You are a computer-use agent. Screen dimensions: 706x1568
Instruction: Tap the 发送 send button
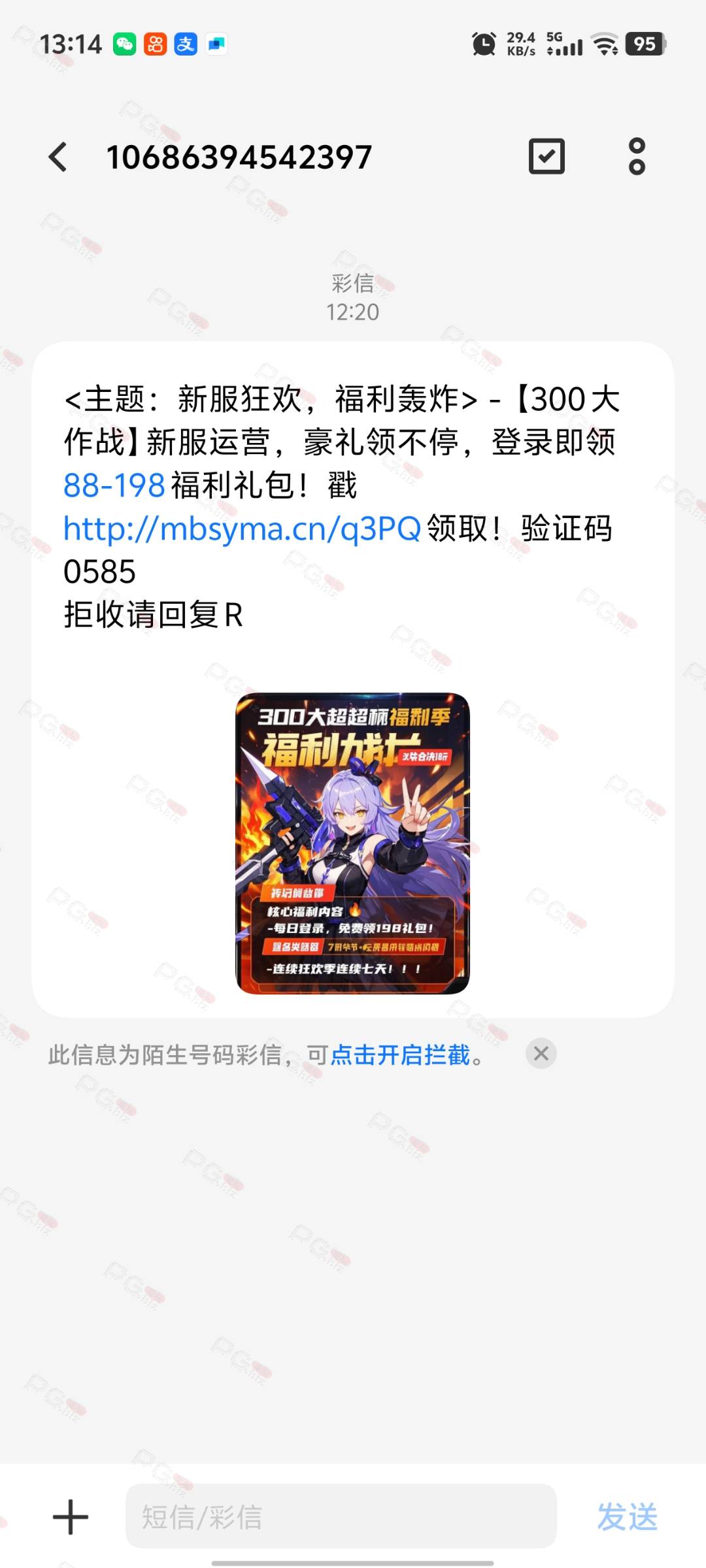coord(627,1516)
